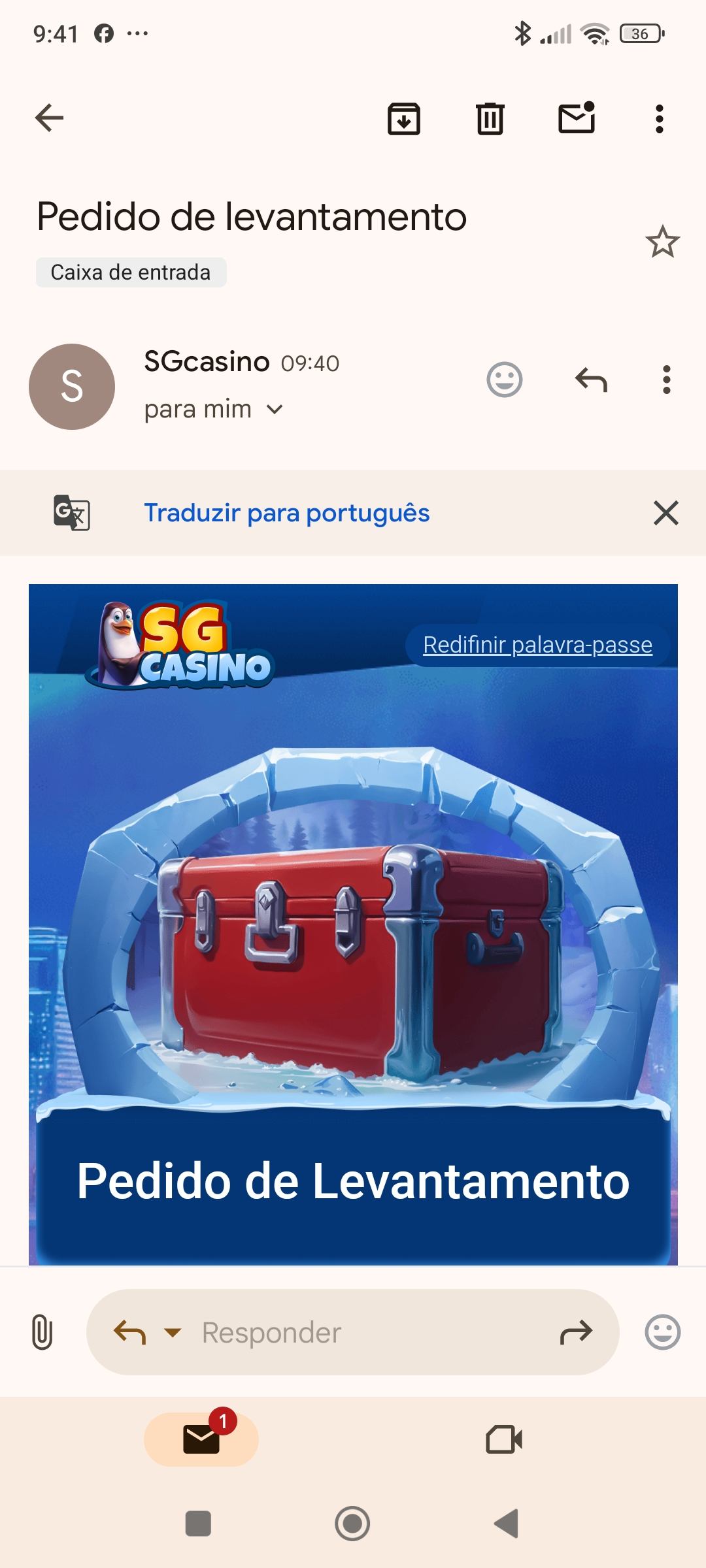Forward the email using the arrow

coord(576,1332)
